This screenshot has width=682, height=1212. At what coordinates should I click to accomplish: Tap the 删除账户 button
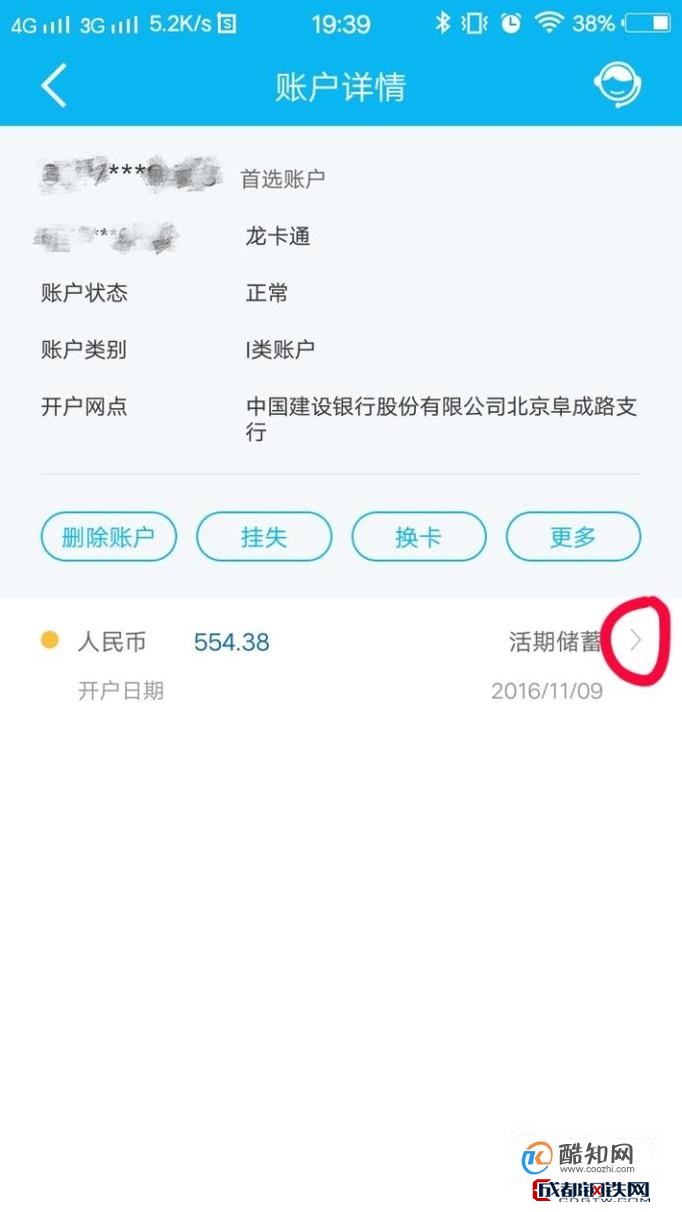109,537
